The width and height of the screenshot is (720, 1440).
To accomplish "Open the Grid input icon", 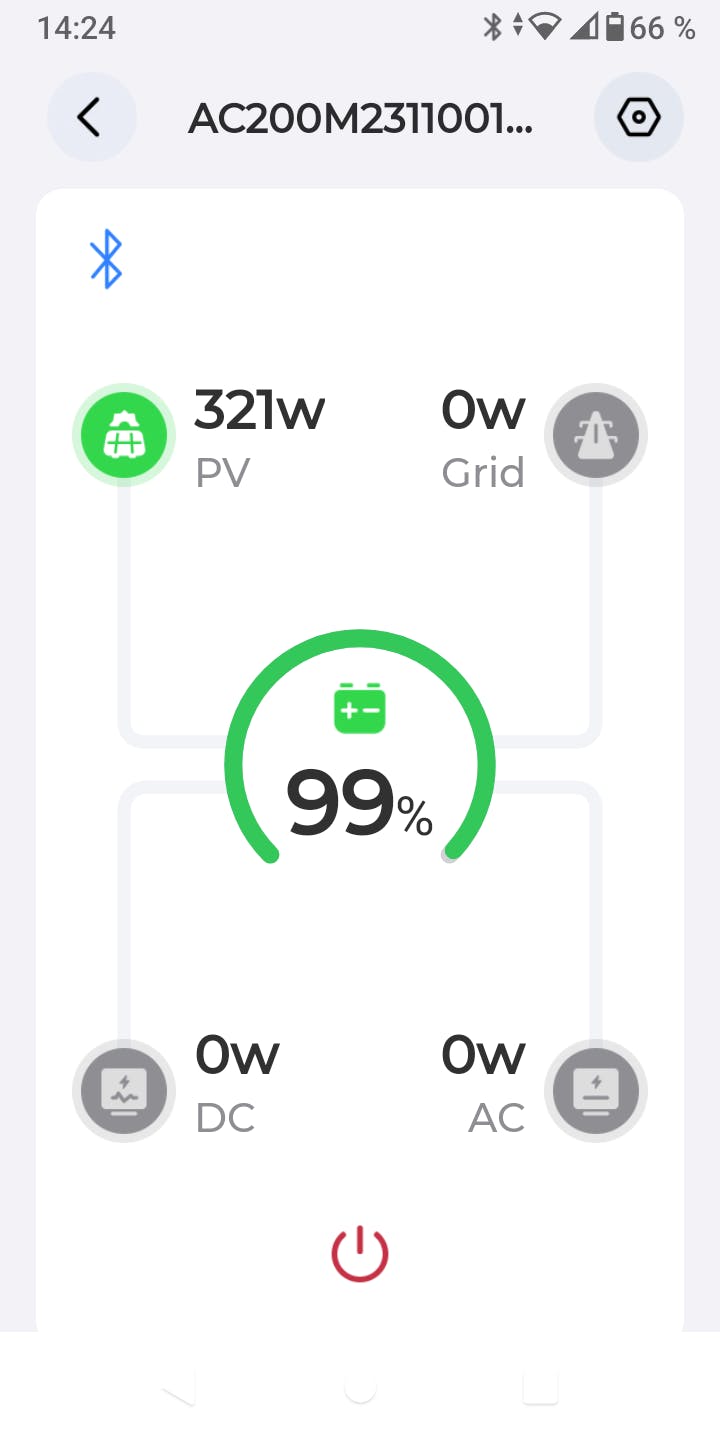I will [596, 435].
